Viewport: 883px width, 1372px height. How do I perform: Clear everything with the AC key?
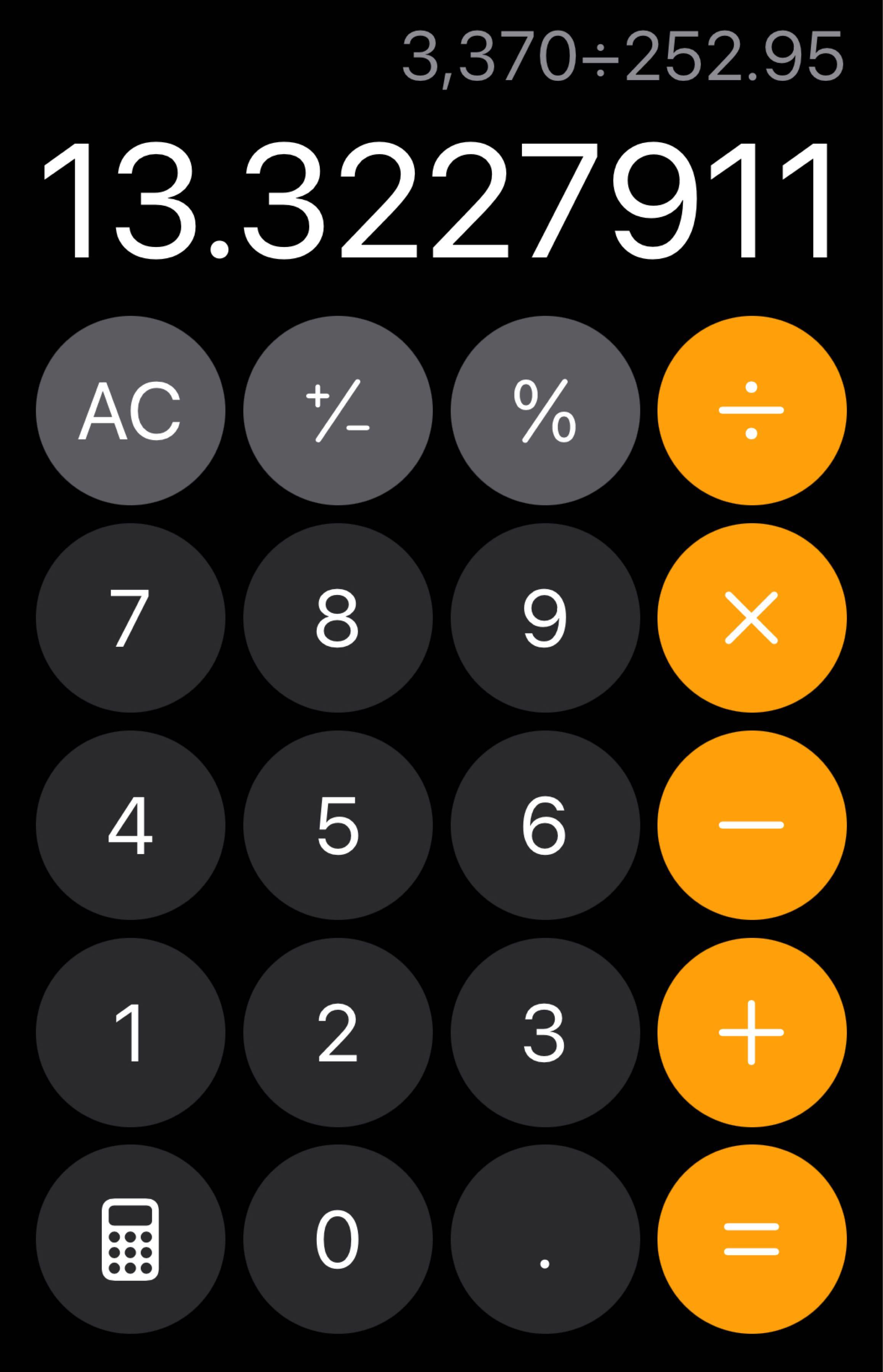pos(130,410)
